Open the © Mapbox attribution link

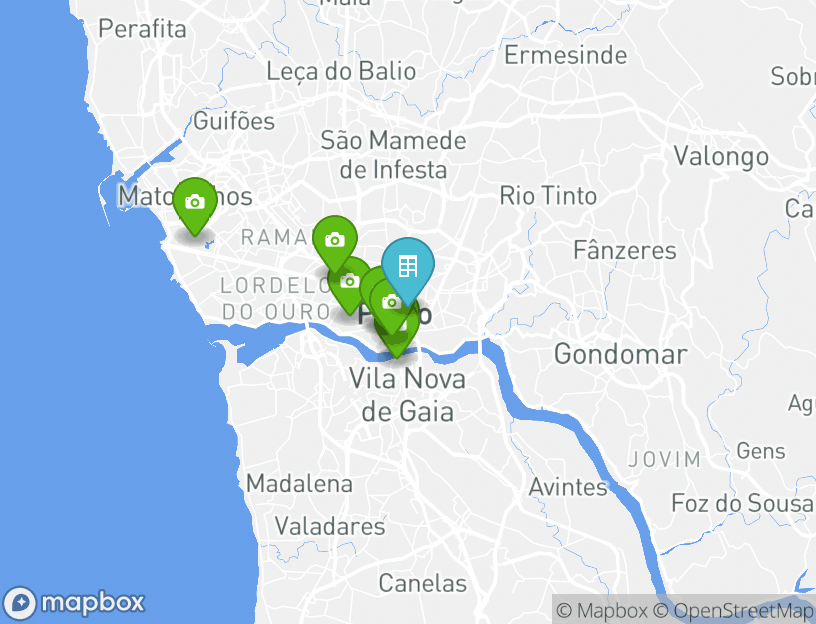coord(602,610)
